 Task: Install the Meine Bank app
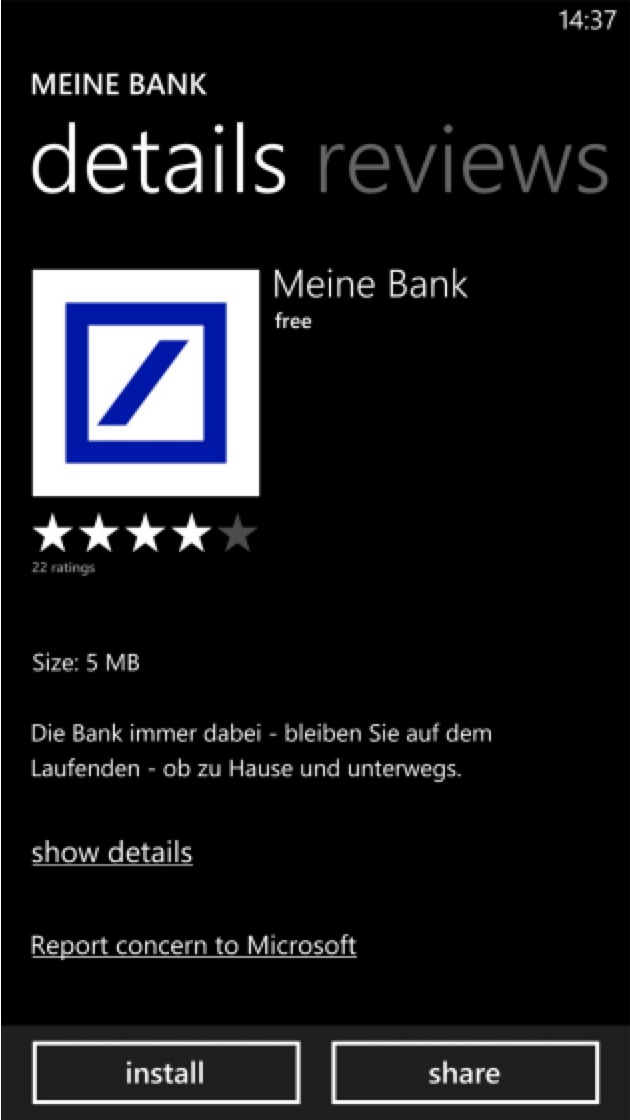coord(166,1073)
